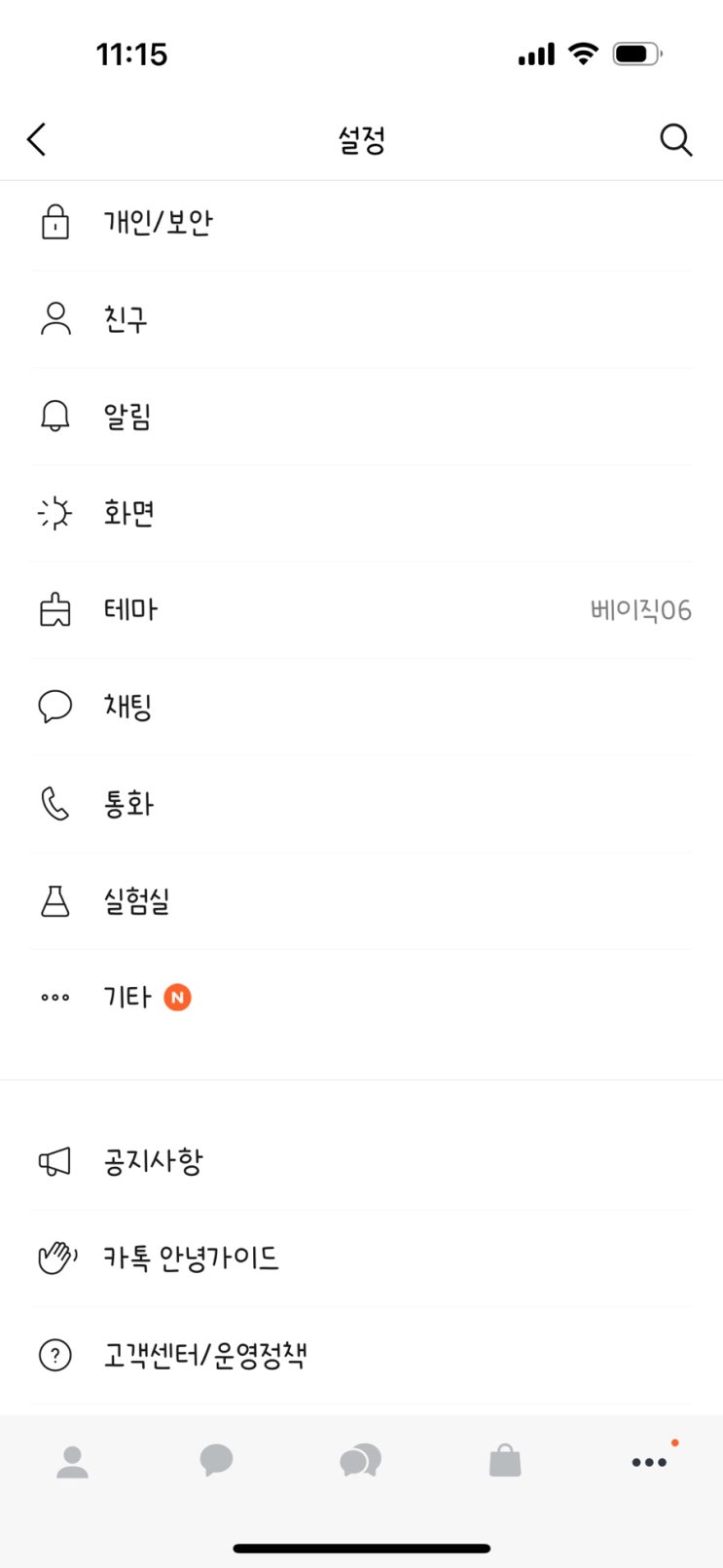Switch to the open chat tab
723x1568 pixels.
360,1462
